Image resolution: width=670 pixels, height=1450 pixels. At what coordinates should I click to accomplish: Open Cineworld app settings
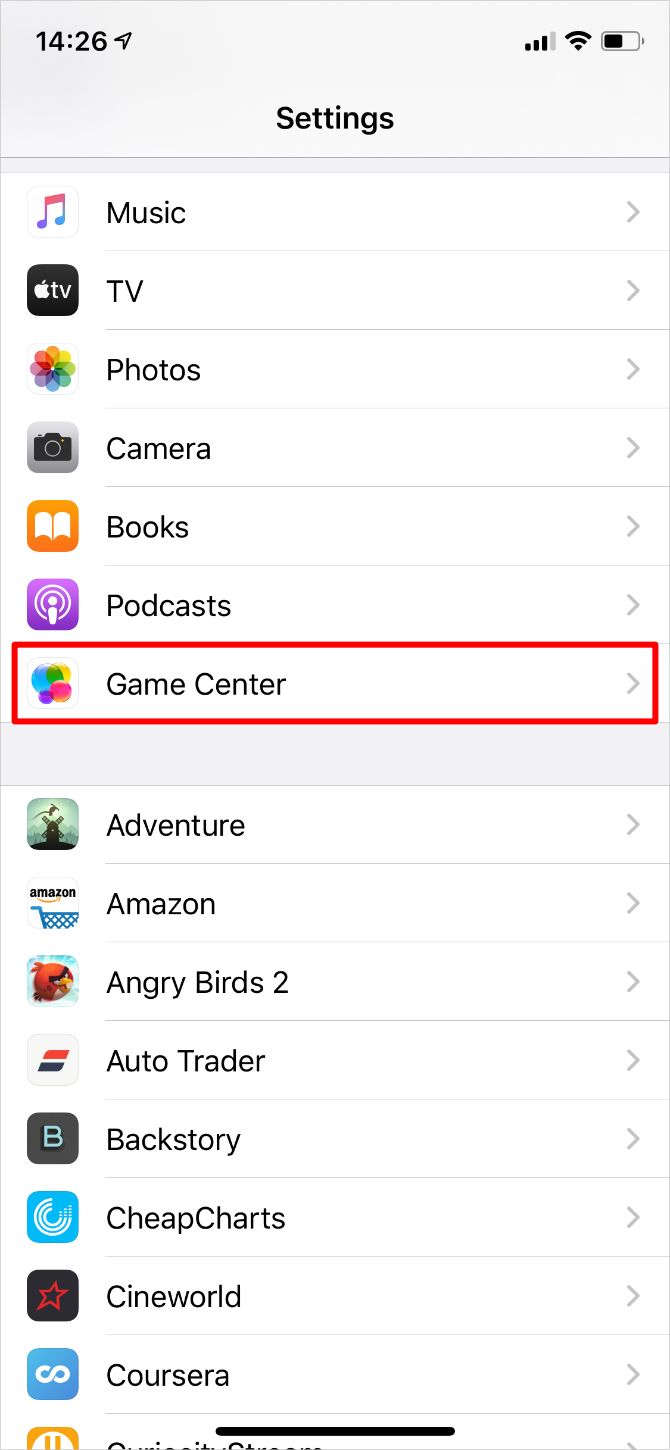pos(335,1296)
